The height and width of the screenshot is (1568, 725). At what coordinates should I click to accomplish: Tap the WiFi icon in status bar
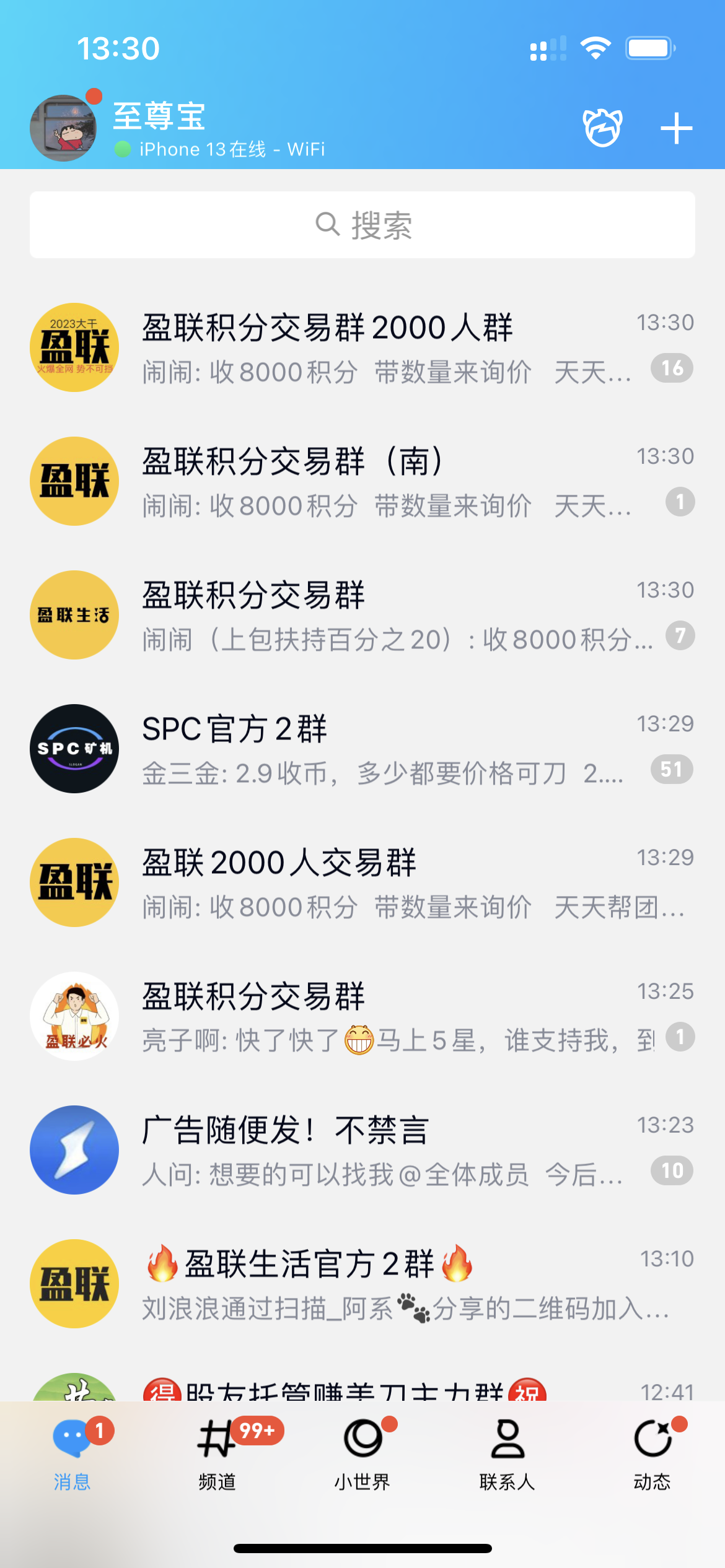click(594, 46)
